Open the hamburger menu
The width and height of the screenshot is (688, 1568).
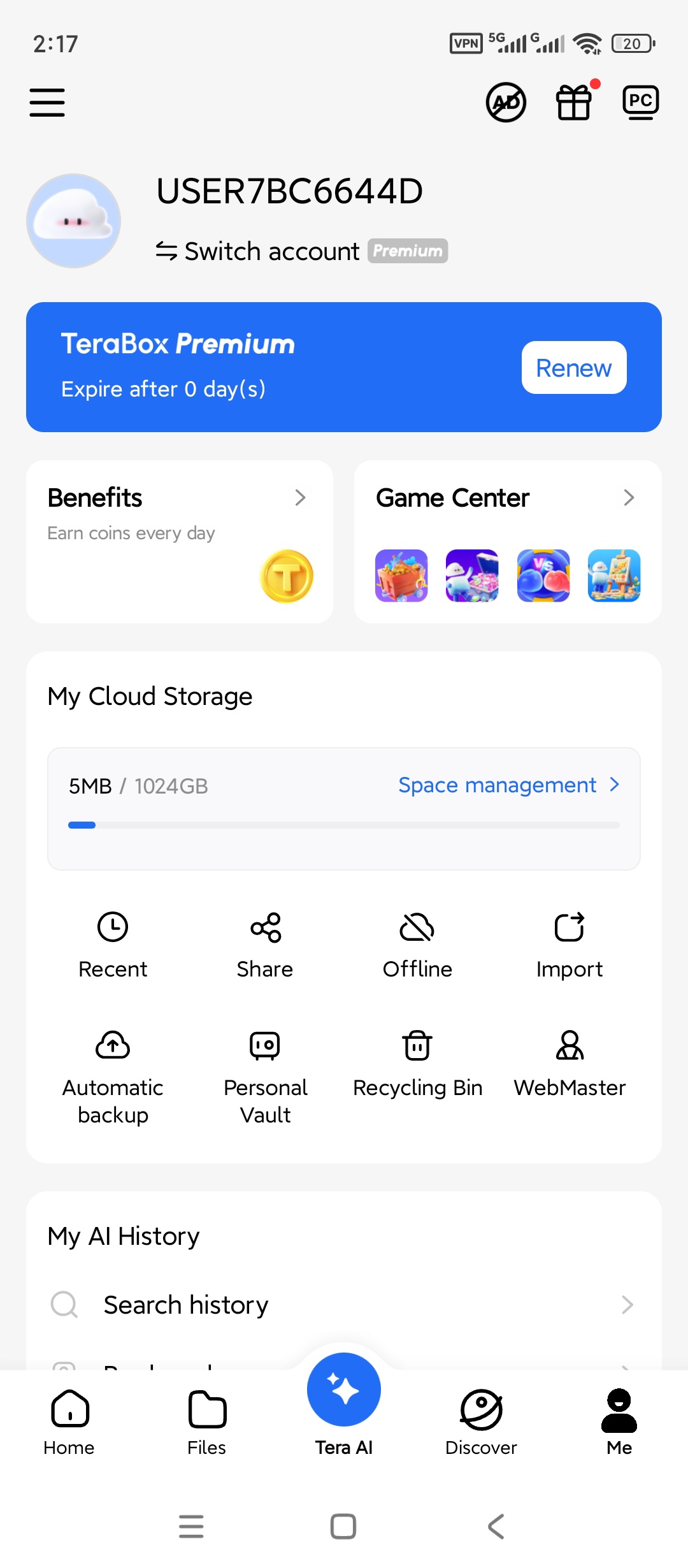click(x=47, y=103)
